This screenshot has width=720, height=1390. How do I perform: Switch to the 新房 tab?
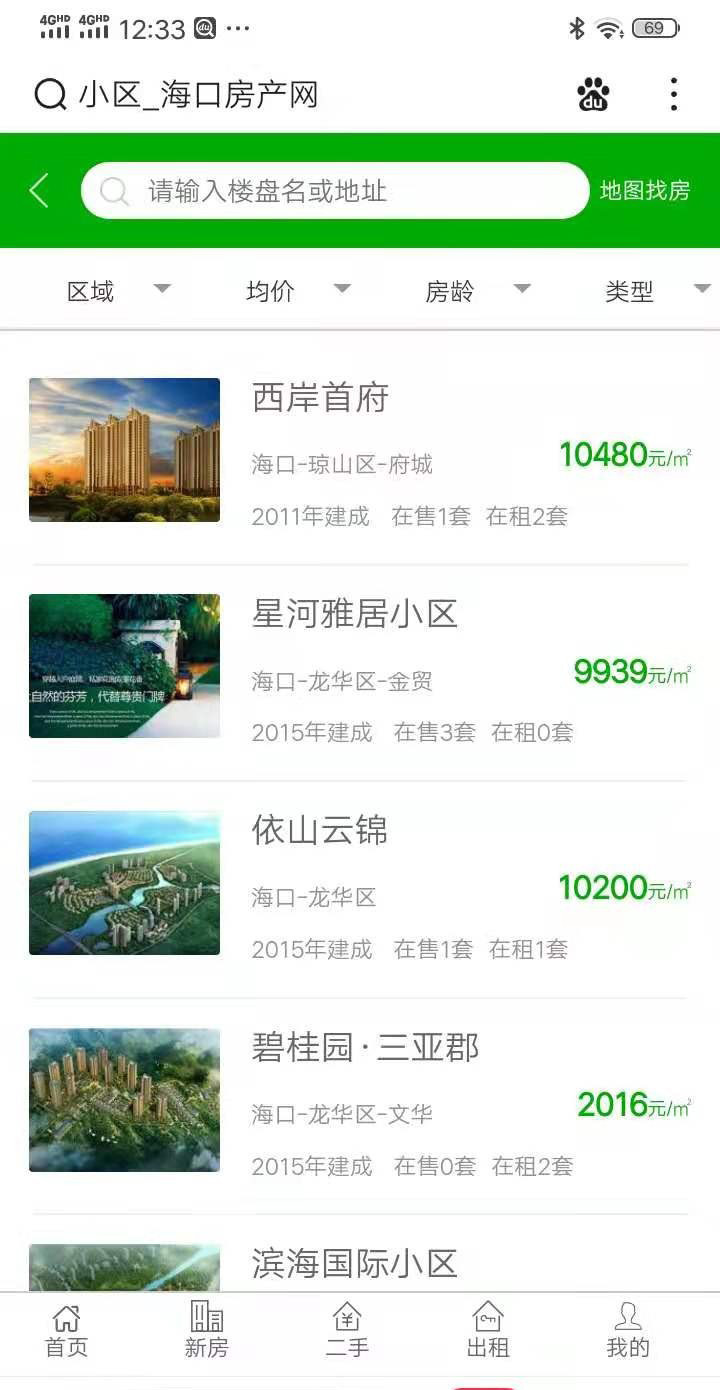(206, 1332)
